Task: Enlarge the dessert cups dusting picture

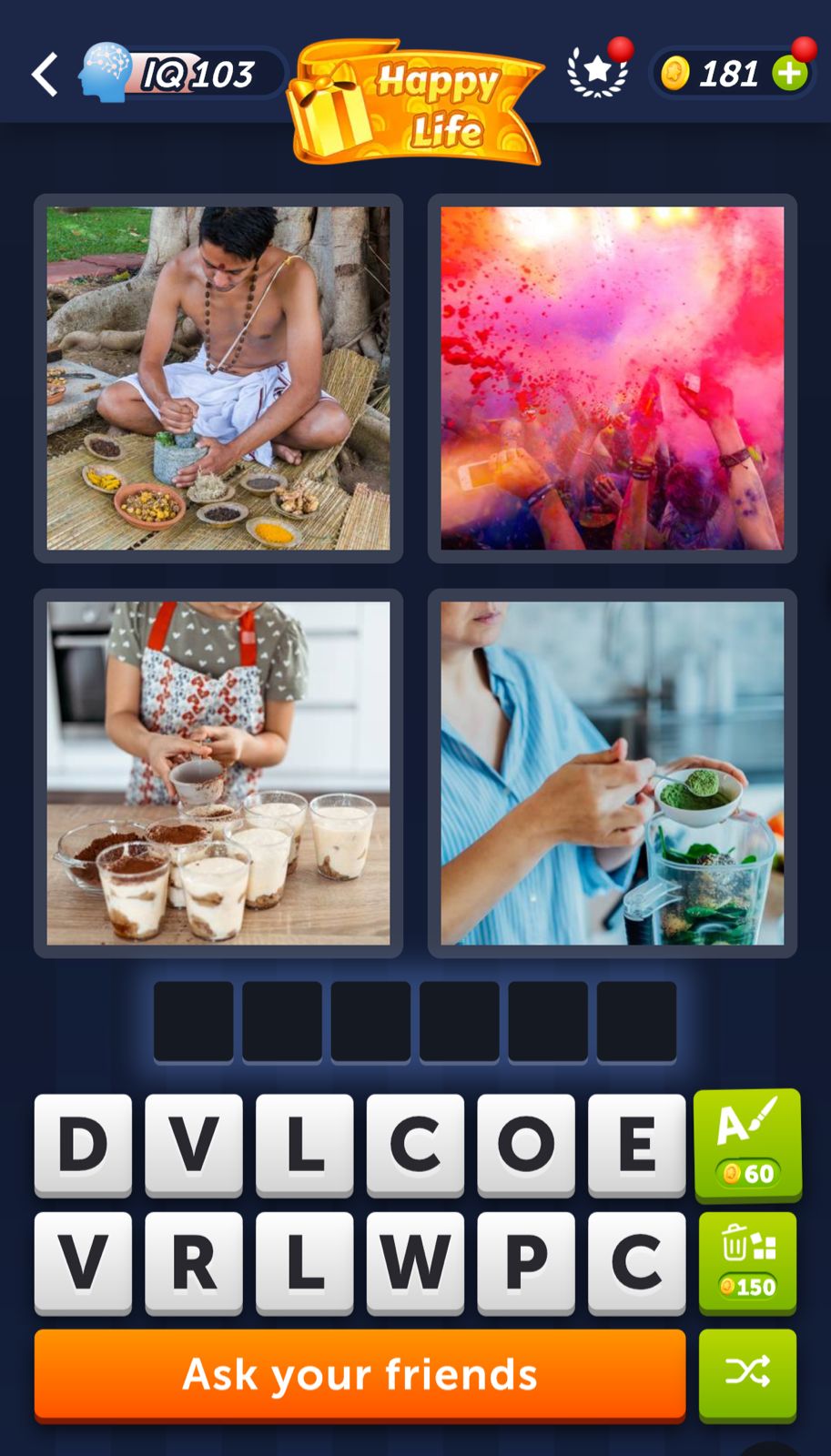Action: click(218, 773)
